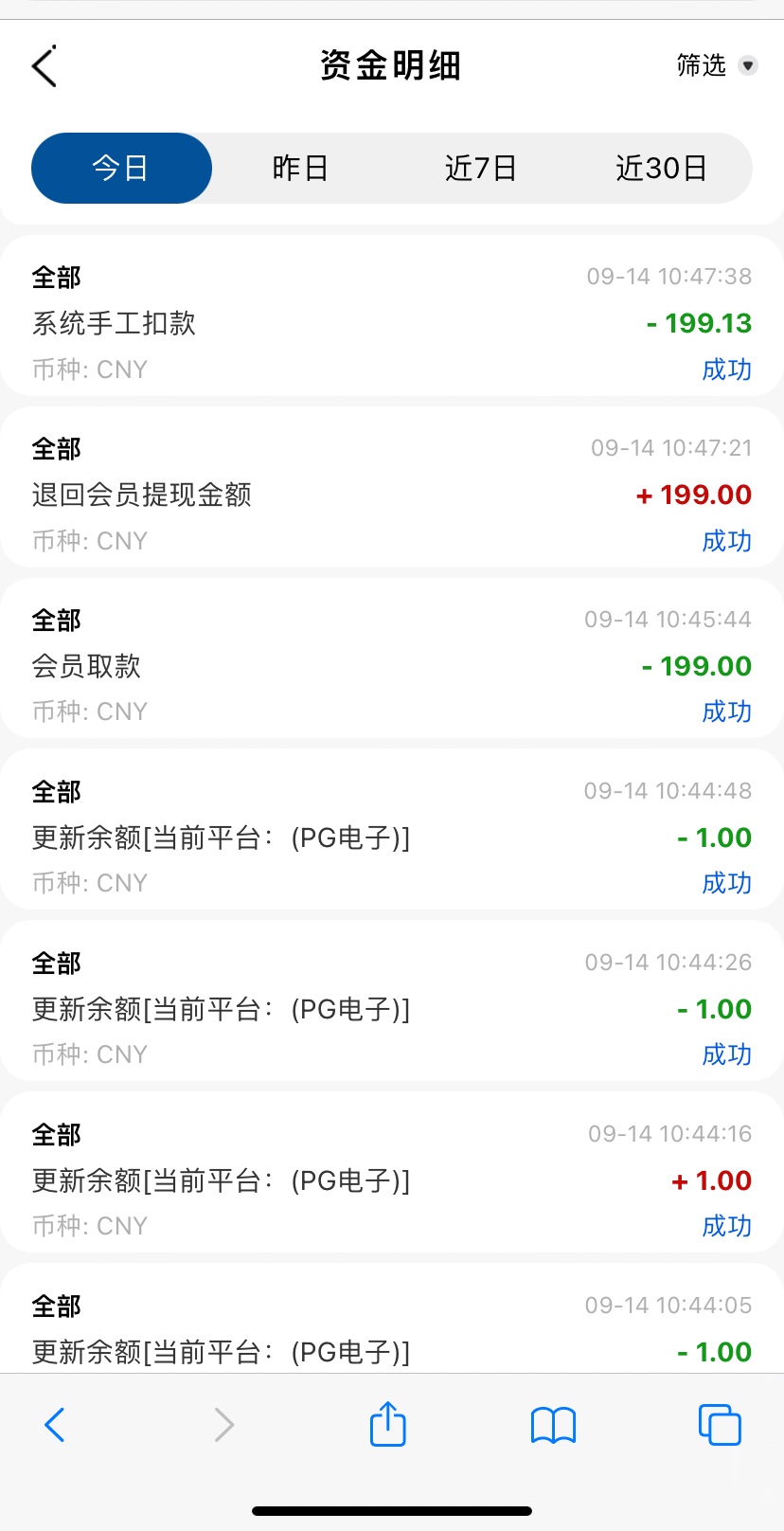Open the 筛选 filter dropdown
Image resolution: width=784 pixels, height=1531 pixels.
click(716, 65)
